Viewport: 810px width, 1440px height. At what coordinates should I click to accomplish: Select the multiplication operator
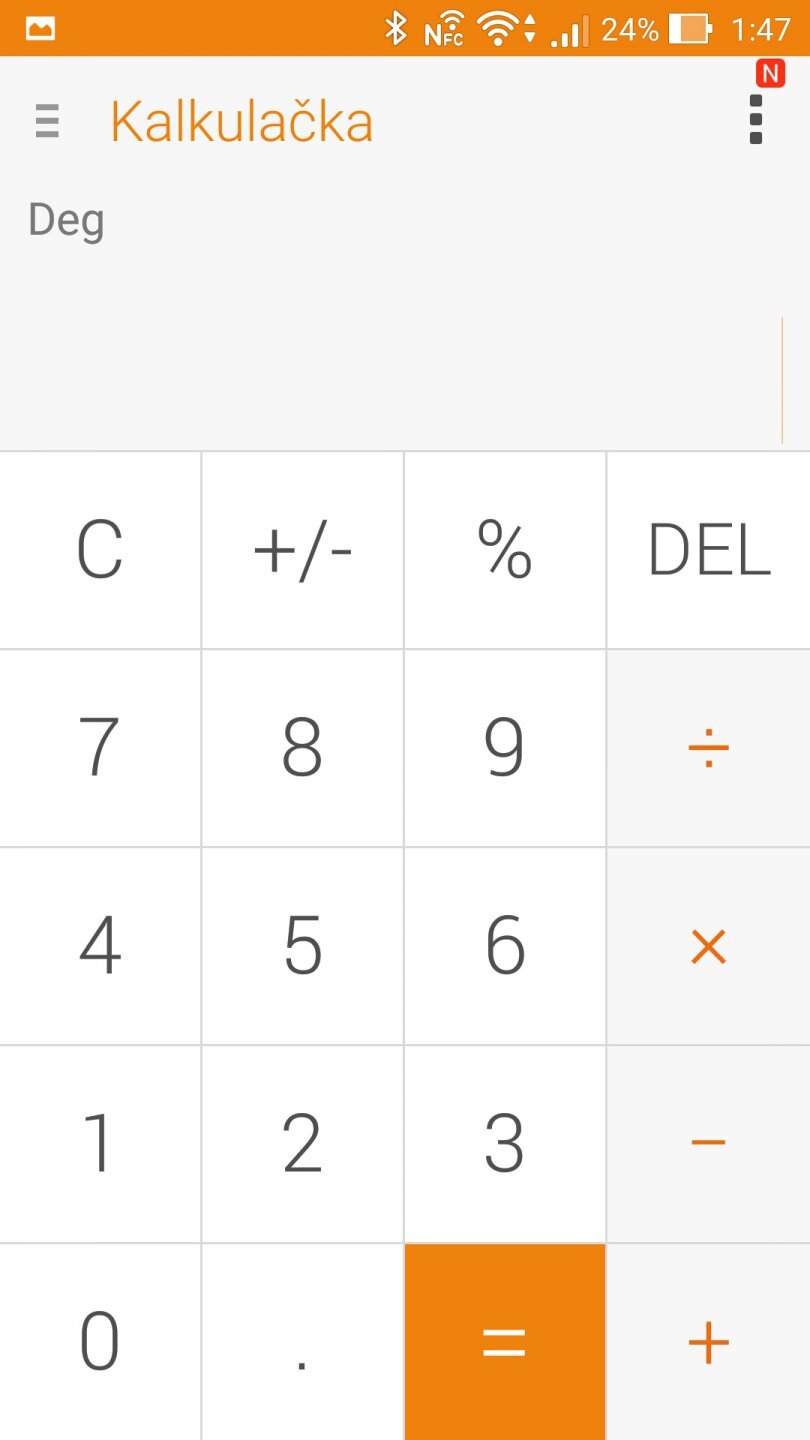coord(708,946)
